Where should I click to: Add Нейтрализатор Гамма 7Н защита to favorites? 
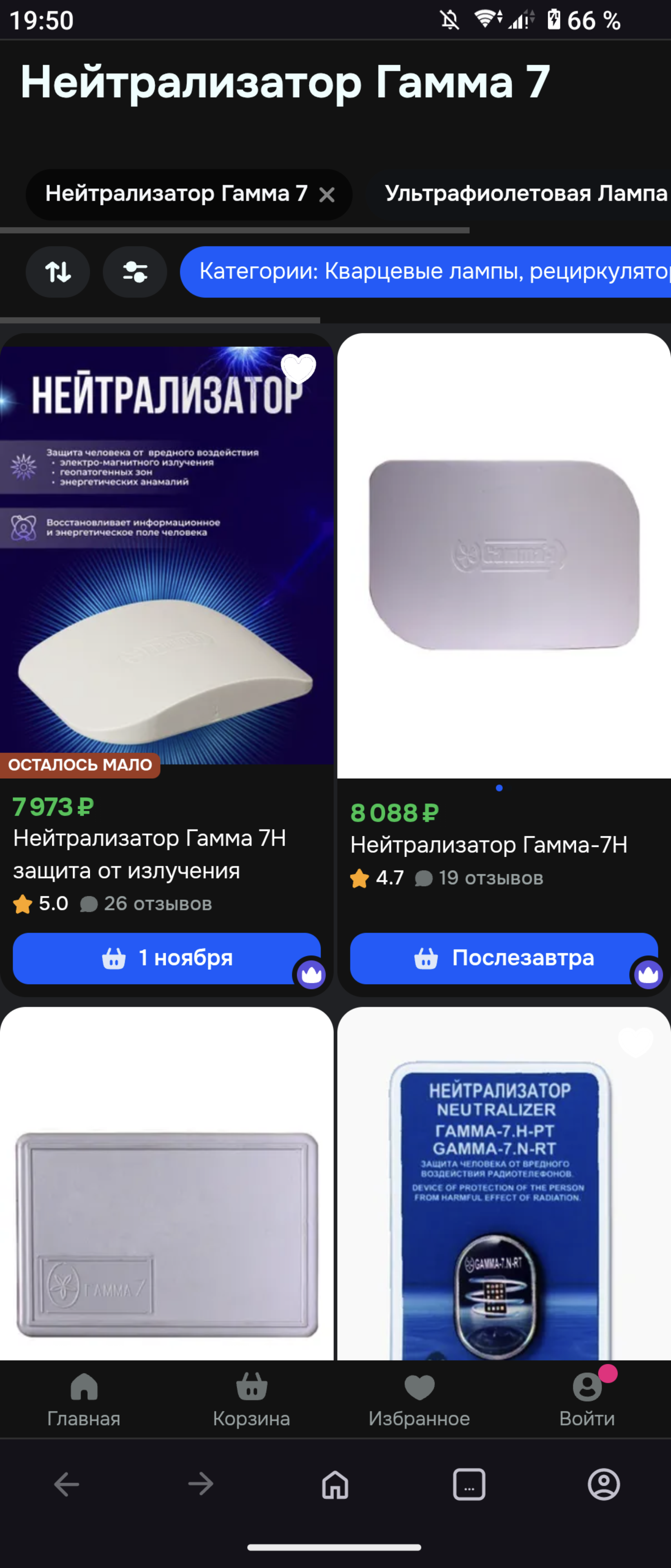[298, 367]
